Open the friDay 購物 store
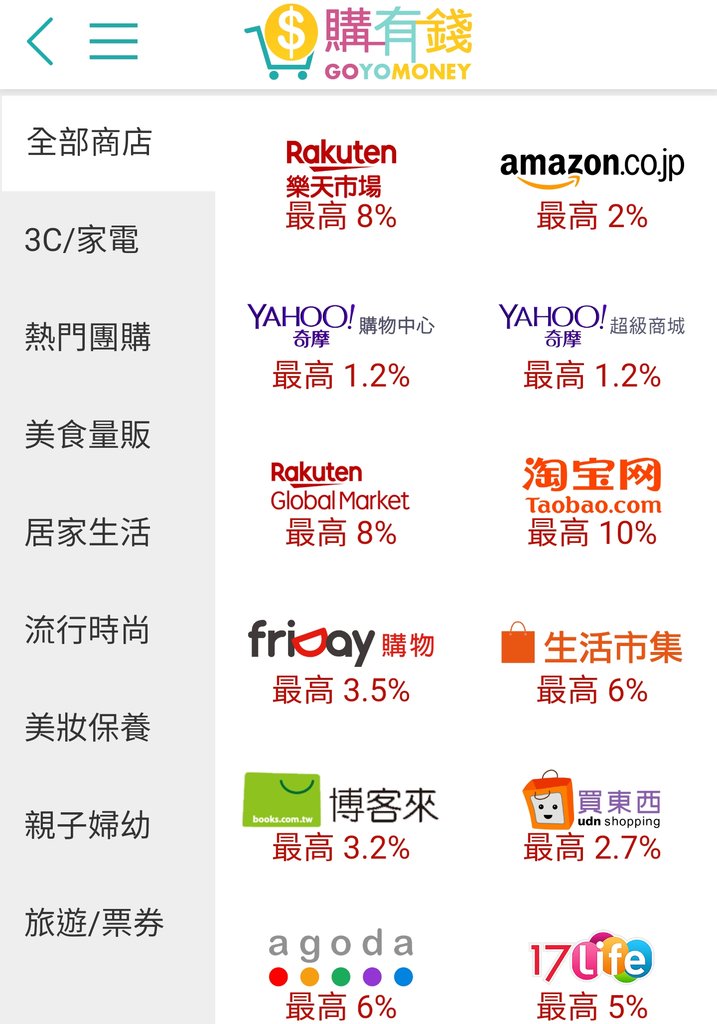 [x=341, y=660]
